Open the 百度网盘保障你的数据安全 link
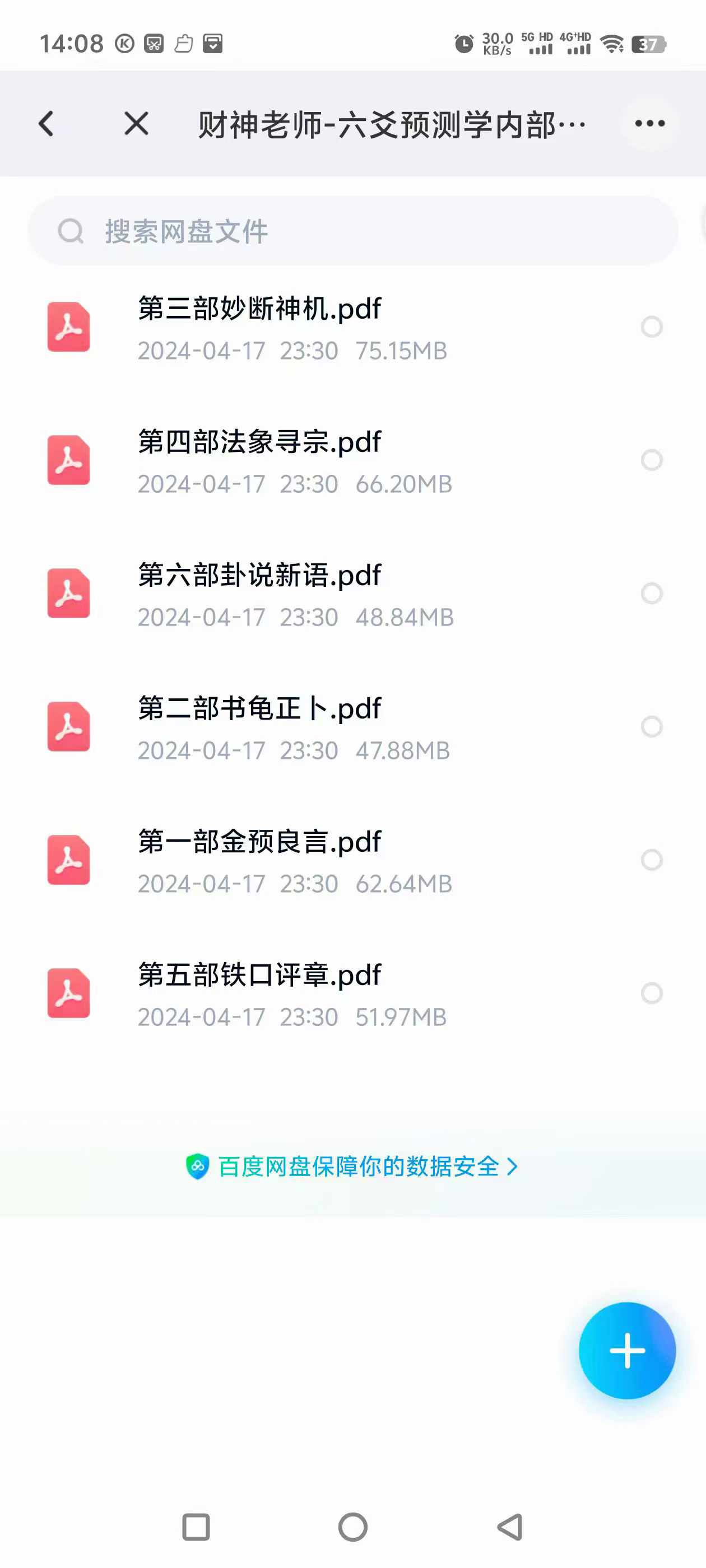706x1568 pixels. (x=352, y=1167)
